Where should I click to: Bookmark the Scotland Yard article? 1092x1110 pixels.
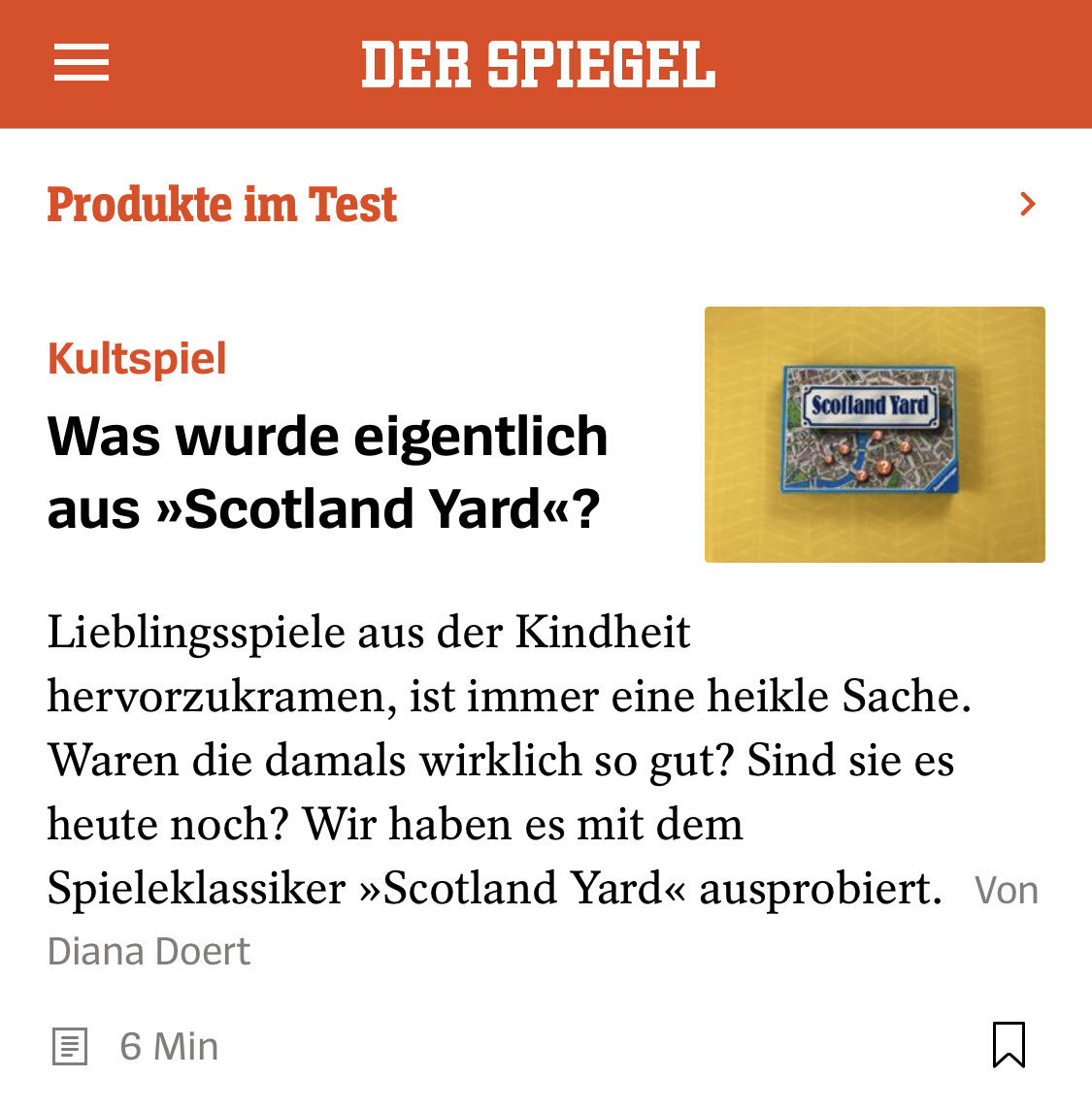click(1009, 1044)
